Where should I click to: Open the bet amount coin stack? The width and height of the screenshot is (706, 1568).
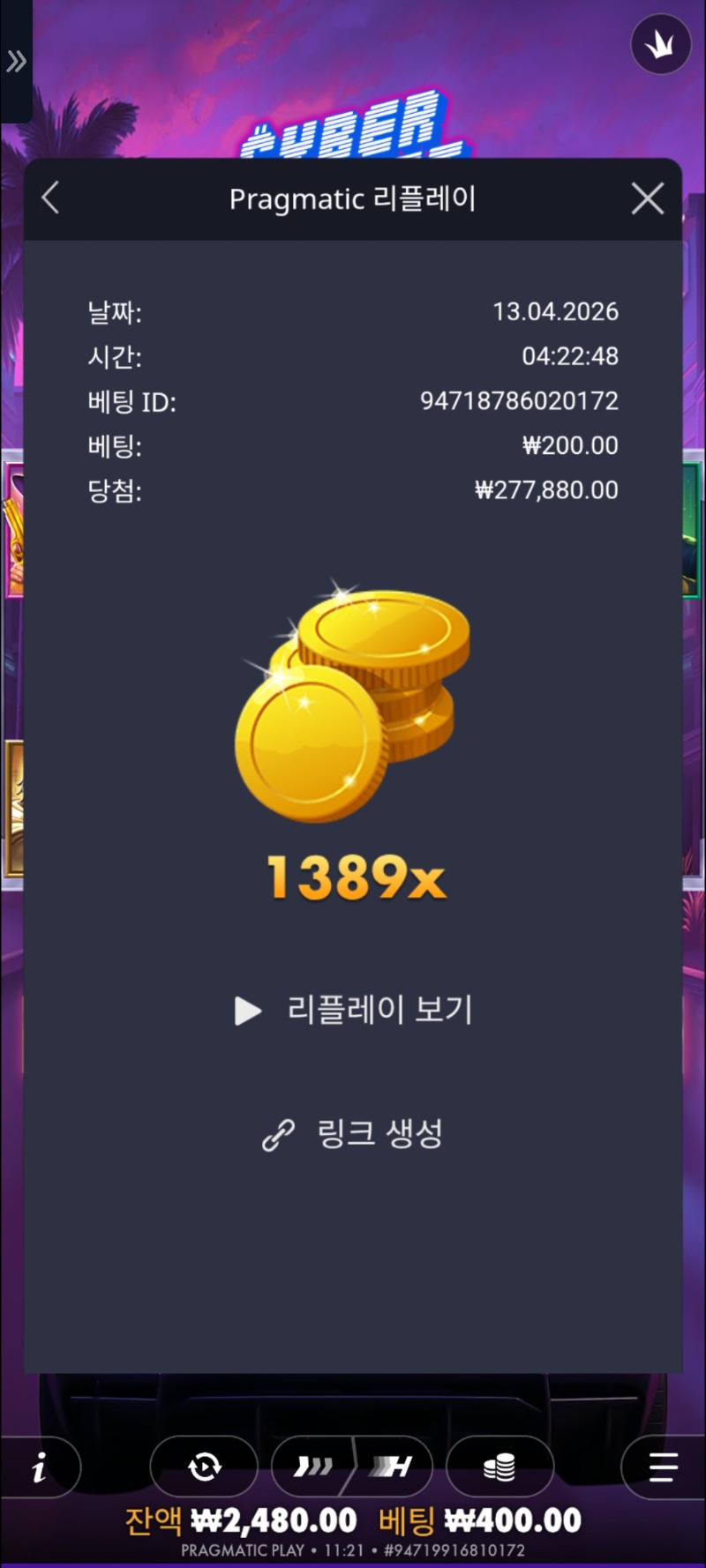pos(499,1467)
